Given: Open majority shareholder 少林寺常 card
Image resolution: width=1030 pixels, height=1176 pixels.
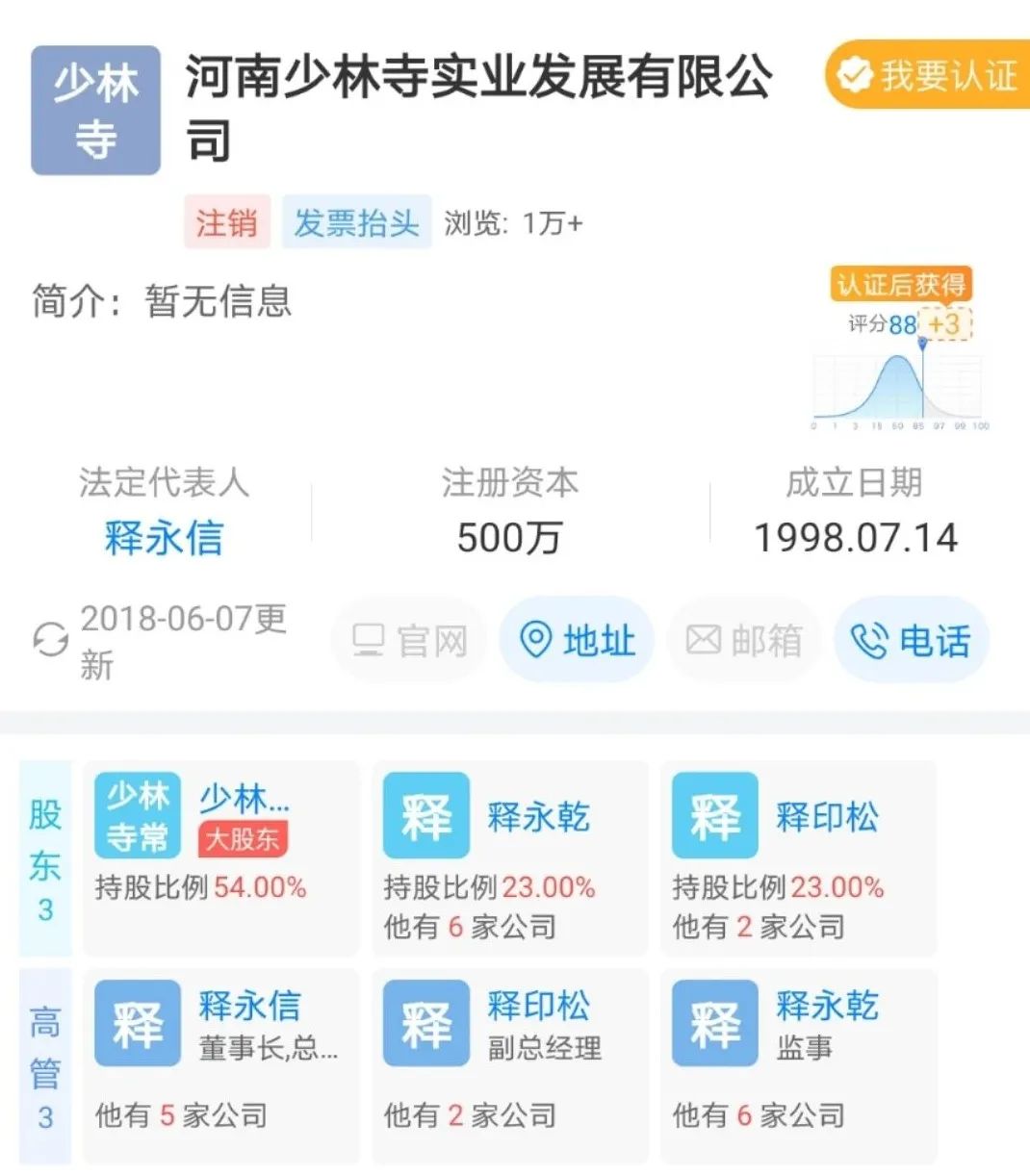Looking at the screenshot, I should (220, 856).
